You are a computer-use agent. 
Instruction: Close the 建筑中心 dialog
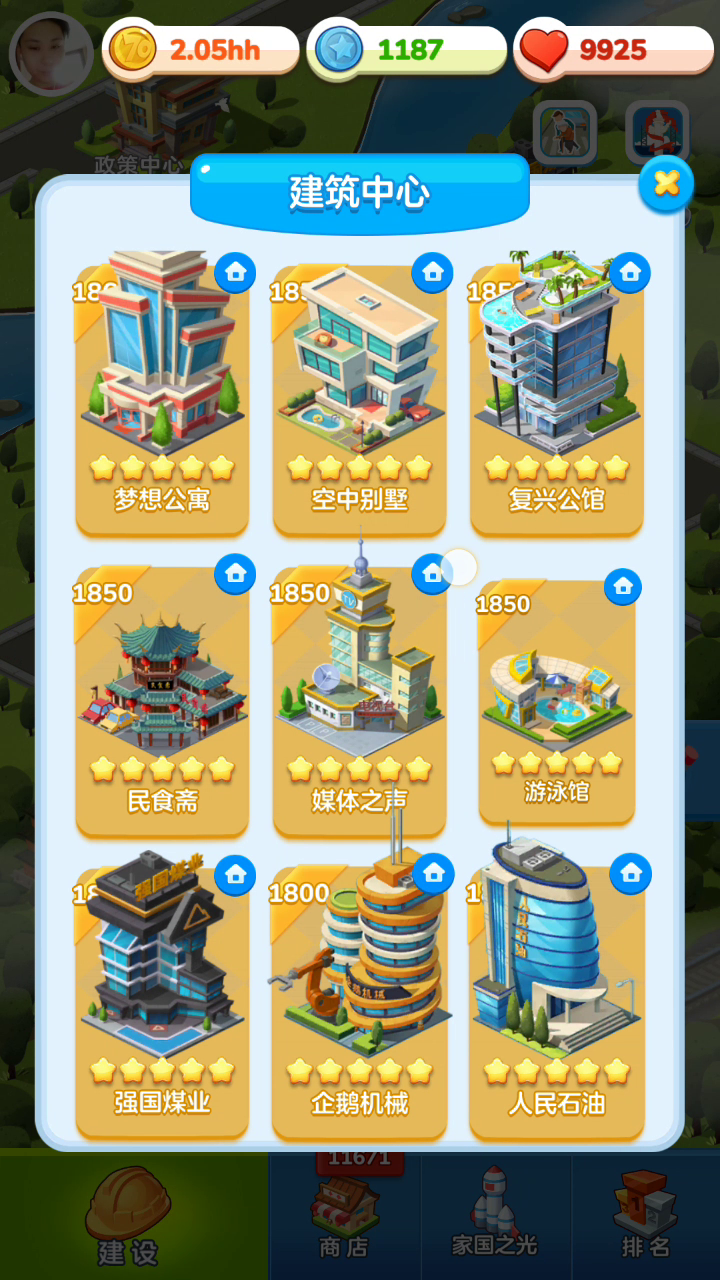click(x=666, y=183)
